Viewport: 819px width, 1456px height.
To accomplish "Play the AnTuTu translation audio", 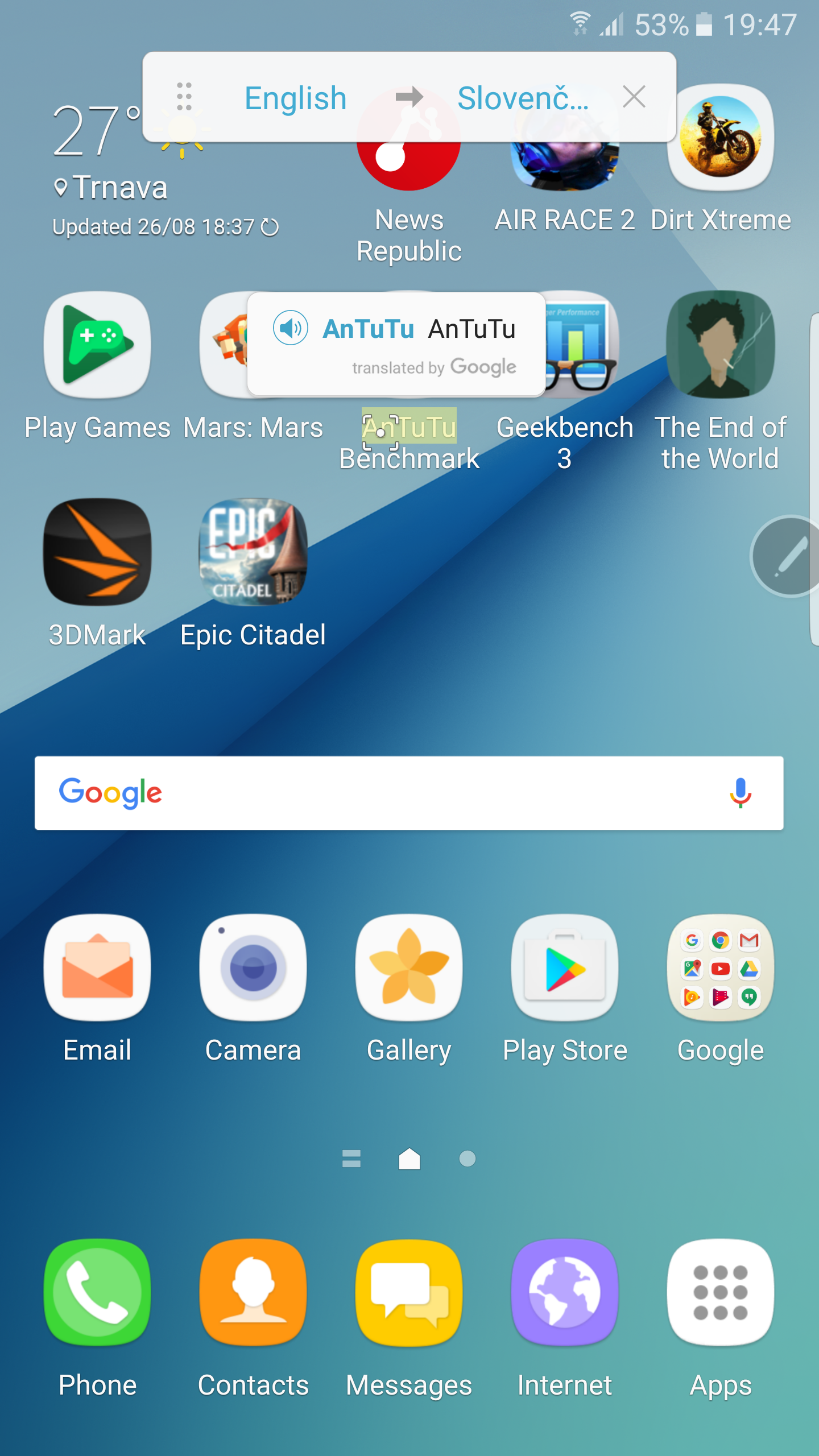I will click(x=291, y=328).
